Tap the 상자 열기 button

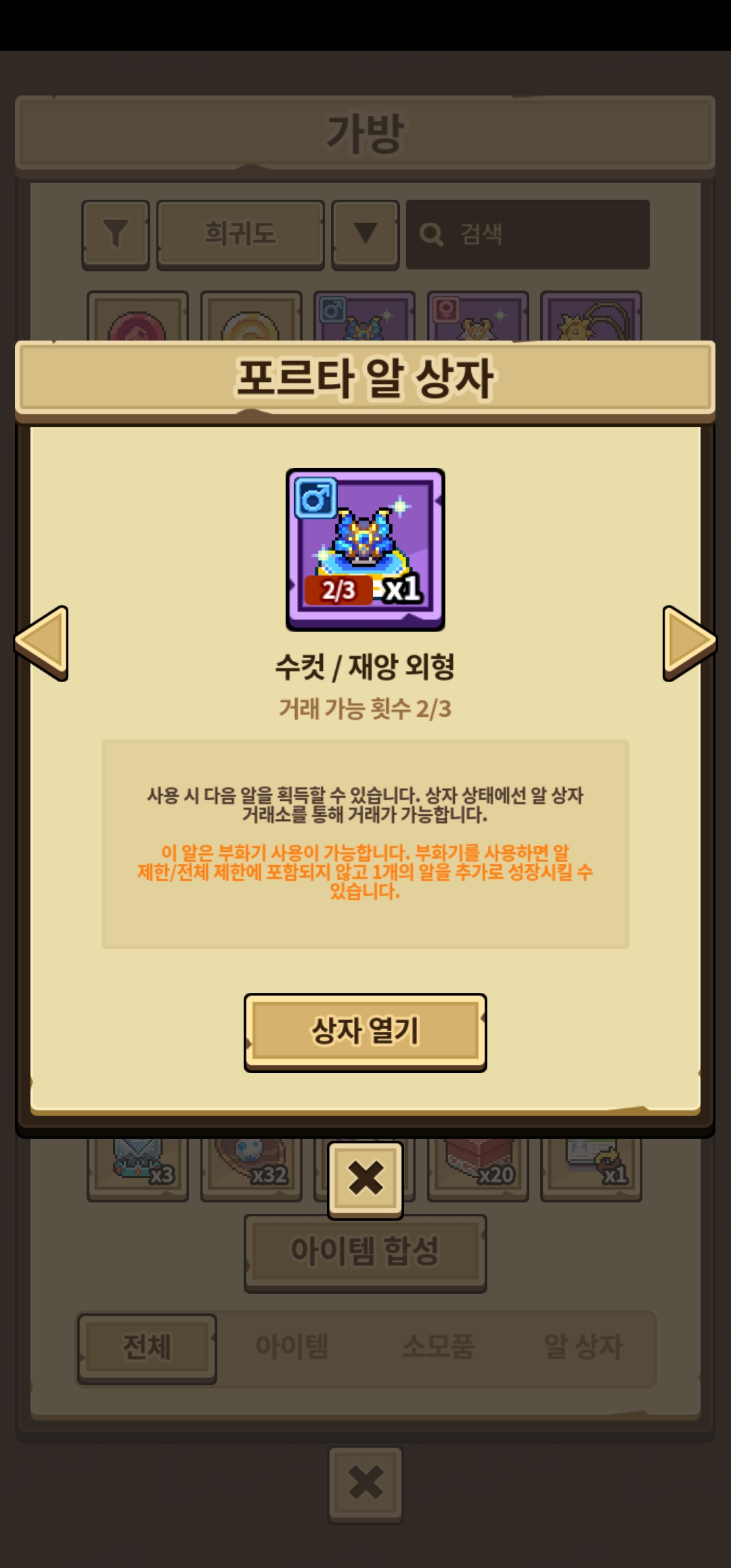point(365,1031)
